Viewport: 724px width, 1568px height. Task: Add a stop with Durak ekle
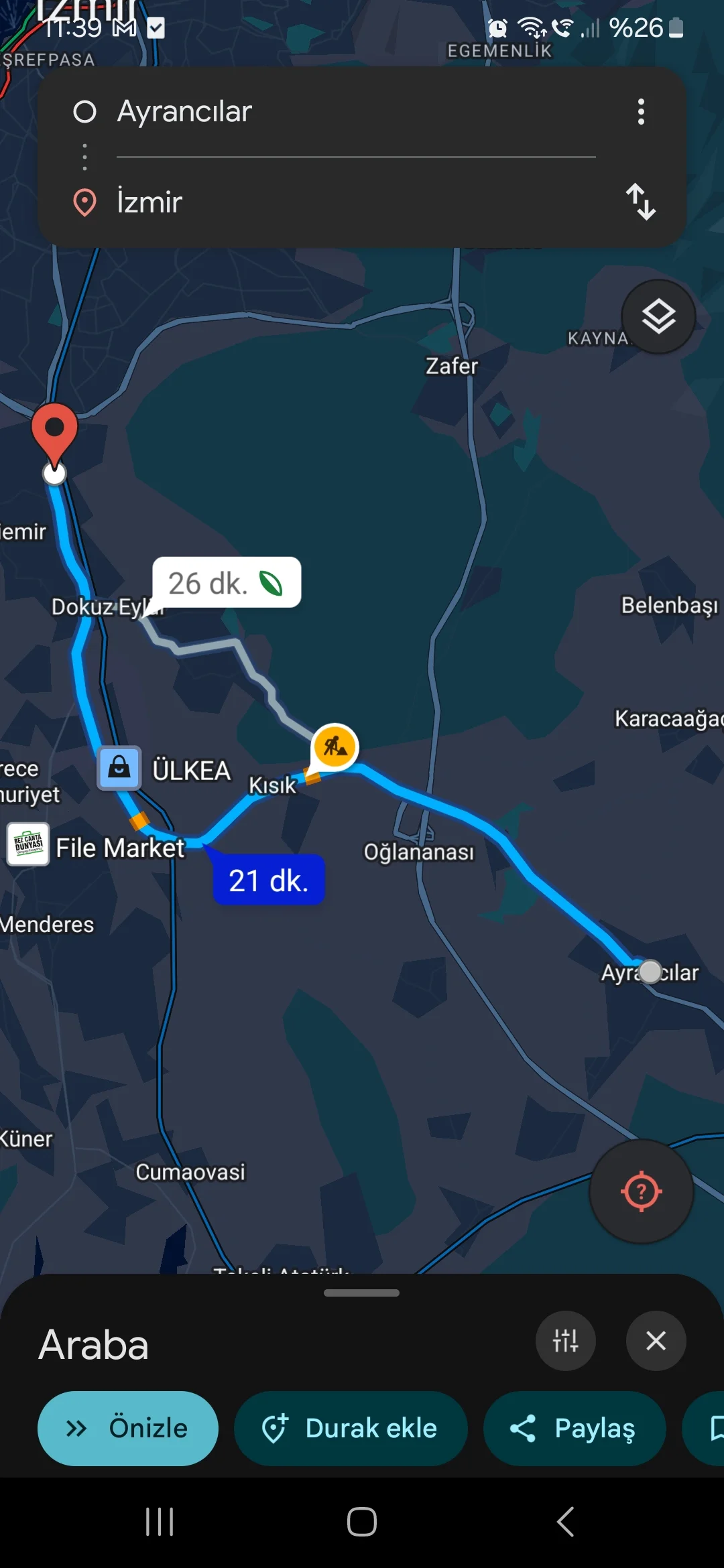[350, 1428]
